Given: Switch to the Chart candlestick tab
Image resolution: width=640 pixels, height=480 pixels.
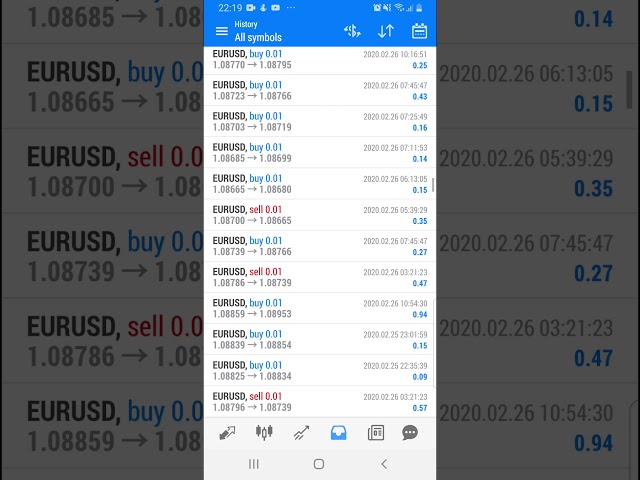Looking at the screenshot, I should click(264, 433).
